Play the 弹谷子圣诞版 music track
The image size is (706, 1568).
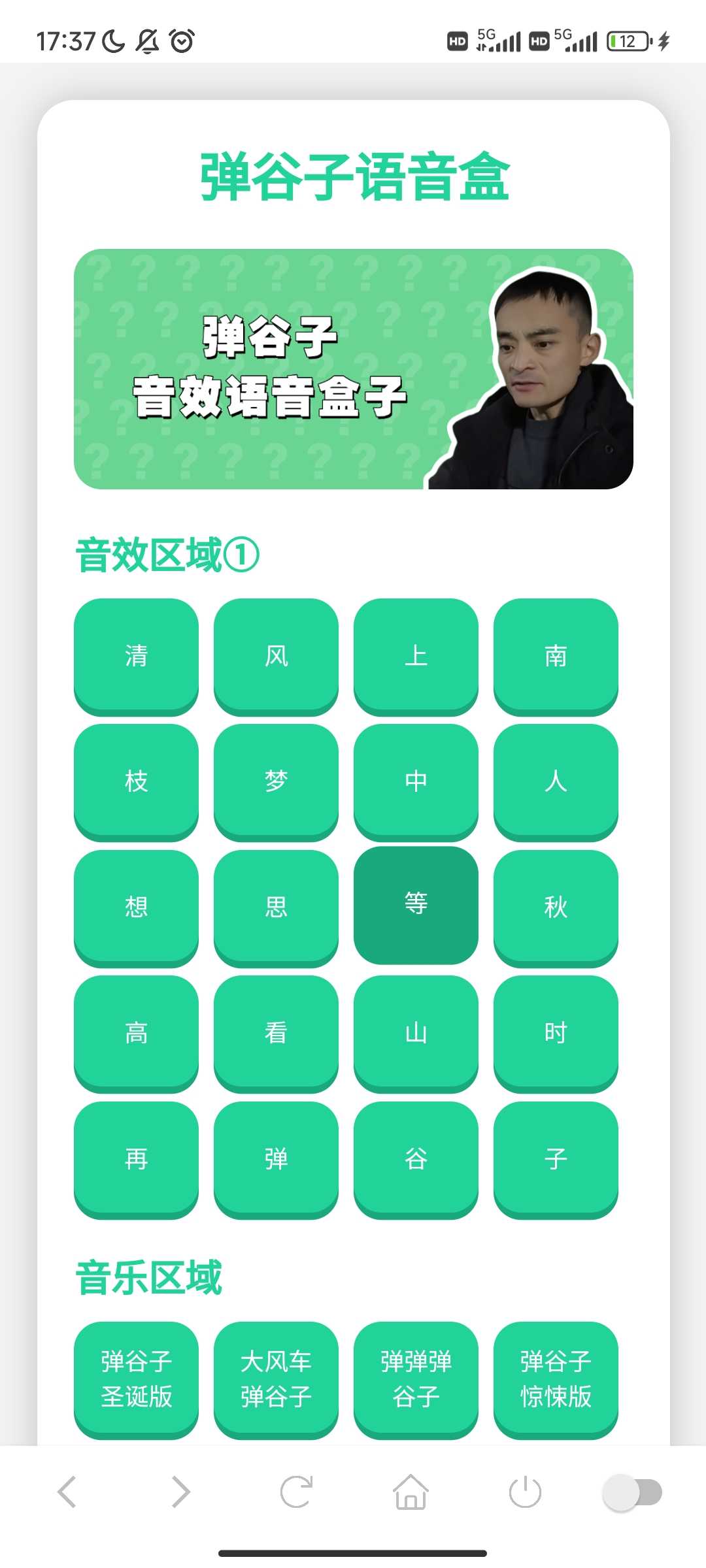click(136, 1379)
